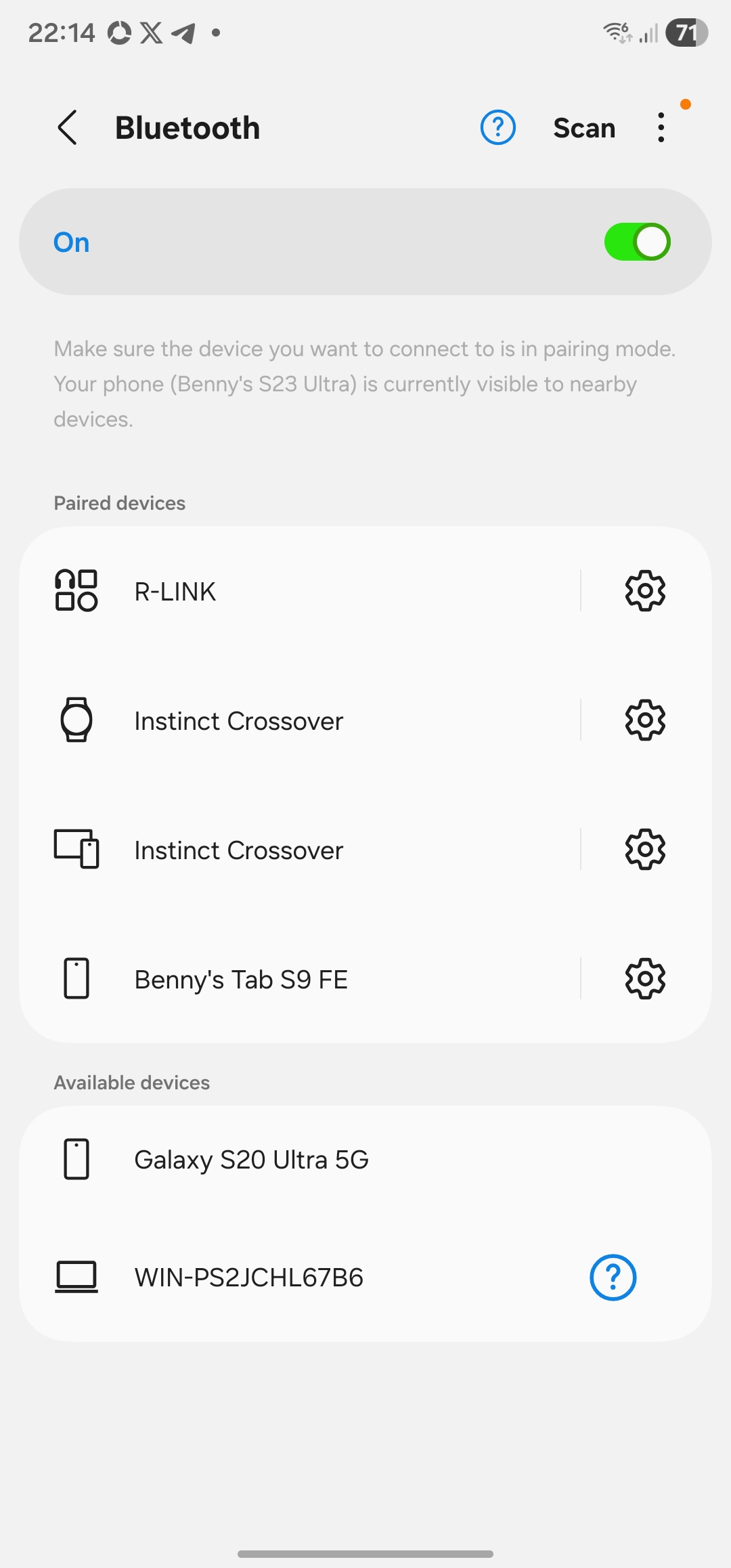731x1568 pixels.
Task: Connect to the Instinct Crossover watch device
Action: pyautogui.click(x=305, y=721)
